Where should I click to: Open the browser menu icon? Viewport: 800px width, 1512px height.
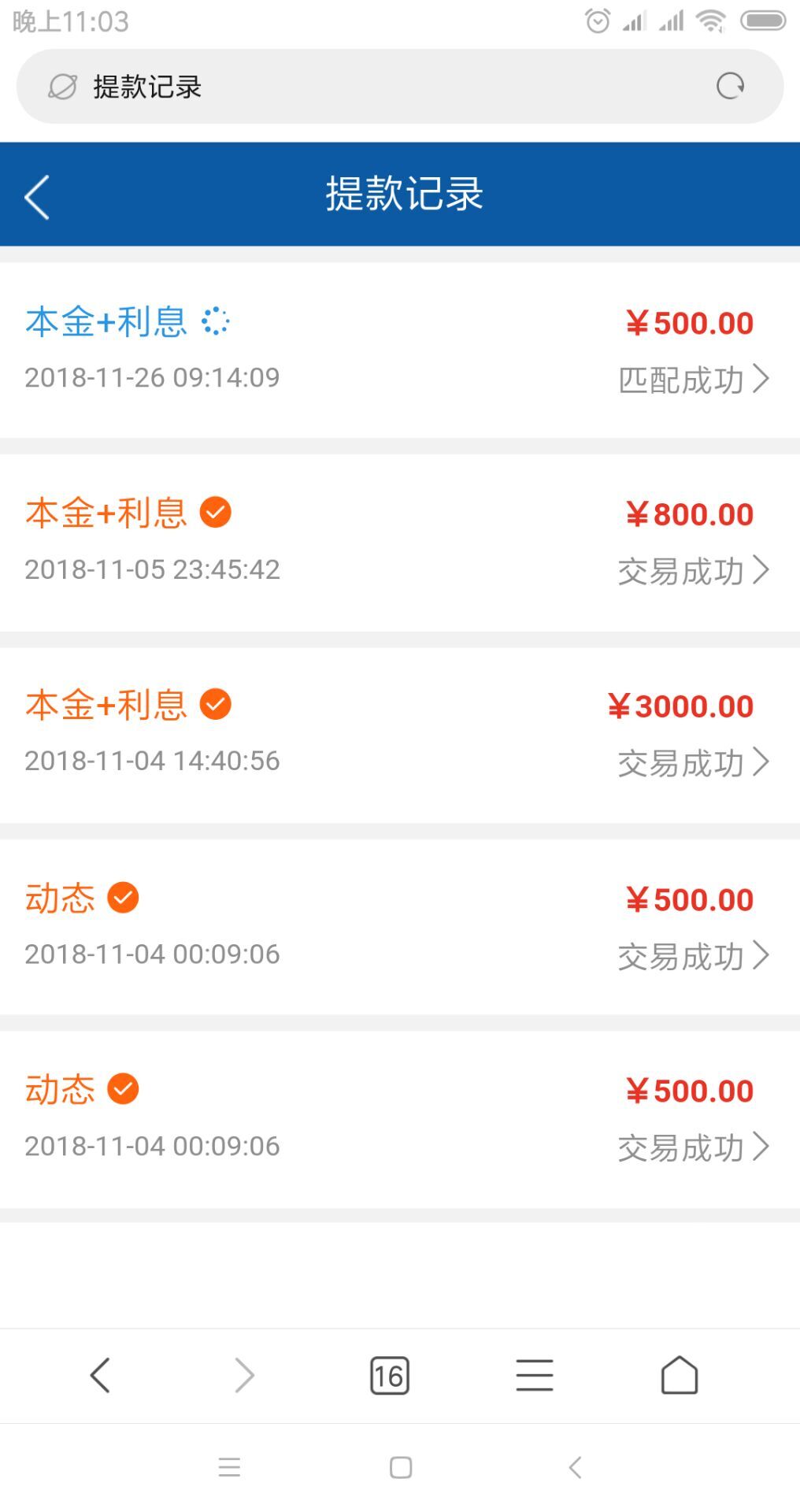point(535,1376)
